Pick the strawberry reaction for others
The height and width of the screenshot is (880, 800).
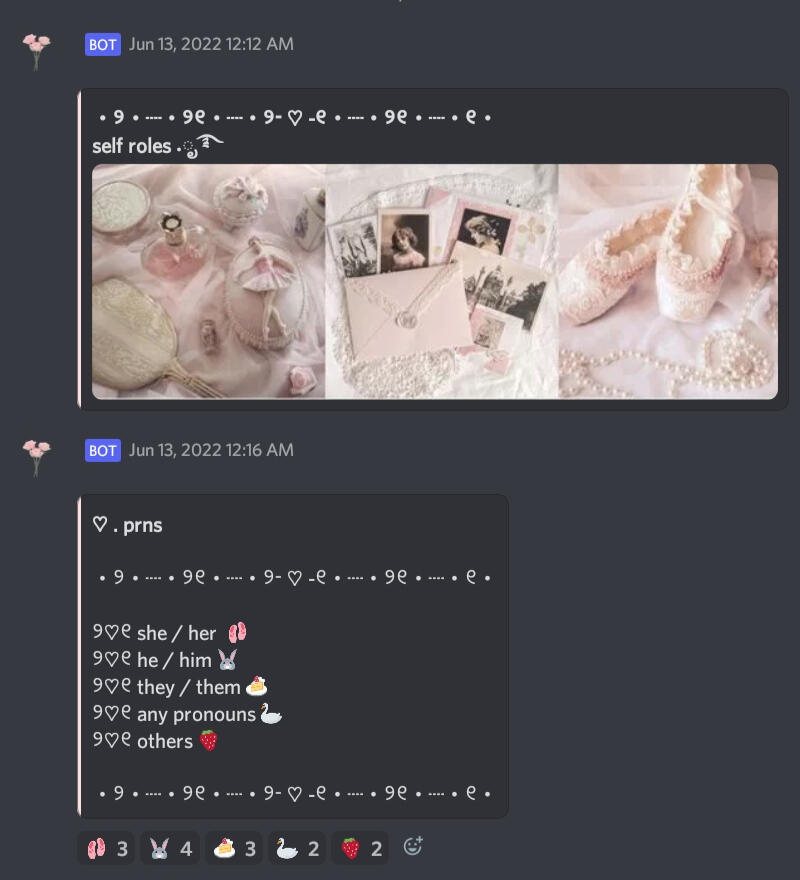point(361,849)
